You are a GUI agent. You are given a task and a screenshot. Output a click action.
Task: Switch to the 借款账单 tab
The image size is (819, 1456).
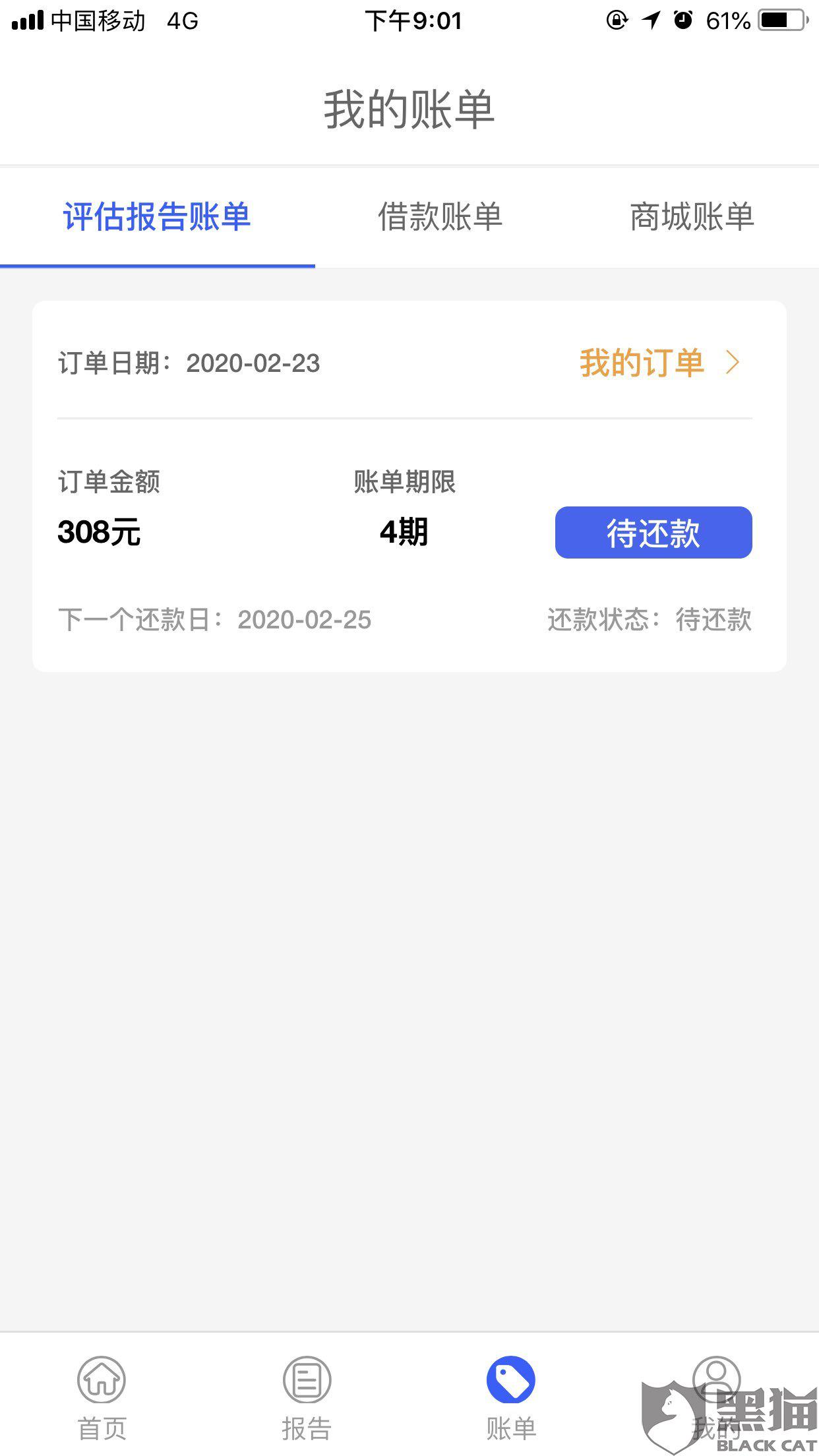click(440, 217)
